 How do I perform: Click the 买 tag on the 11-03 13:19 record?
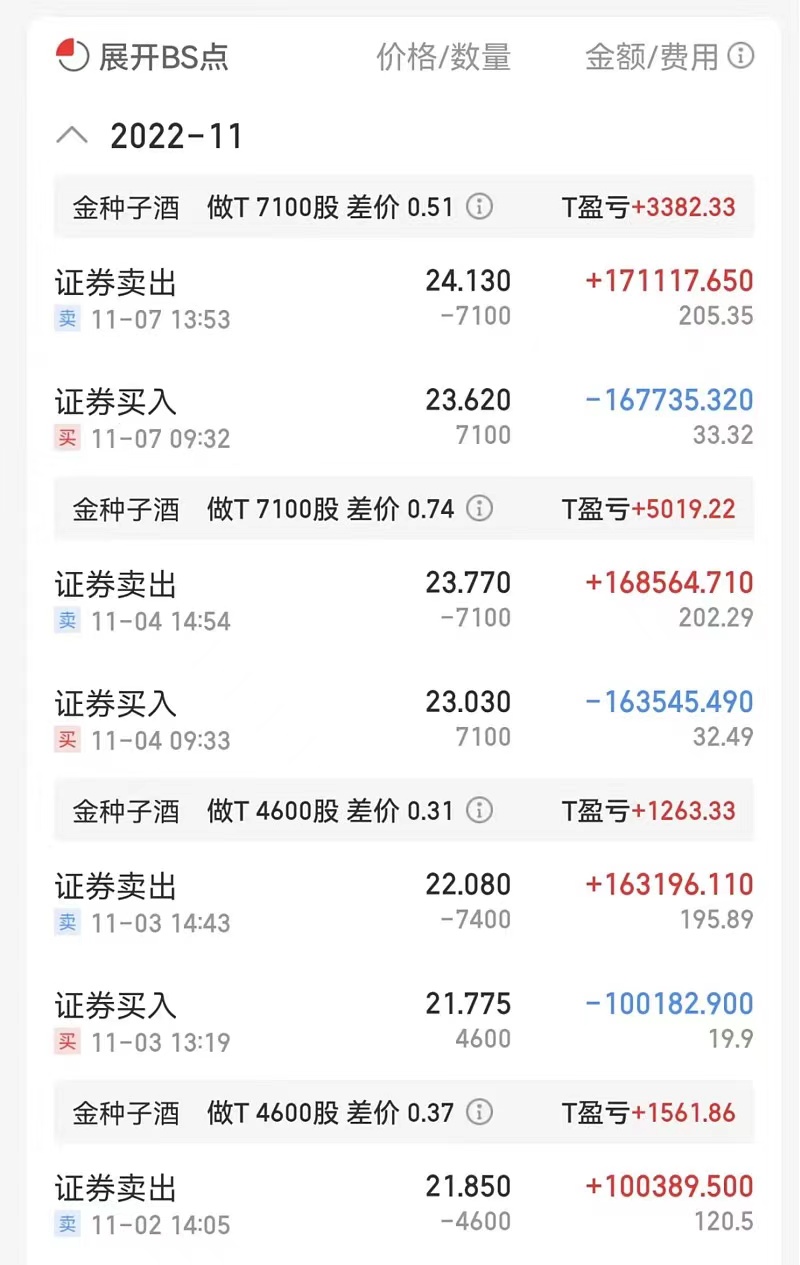pyautogui.click(x=66, y=1040)
